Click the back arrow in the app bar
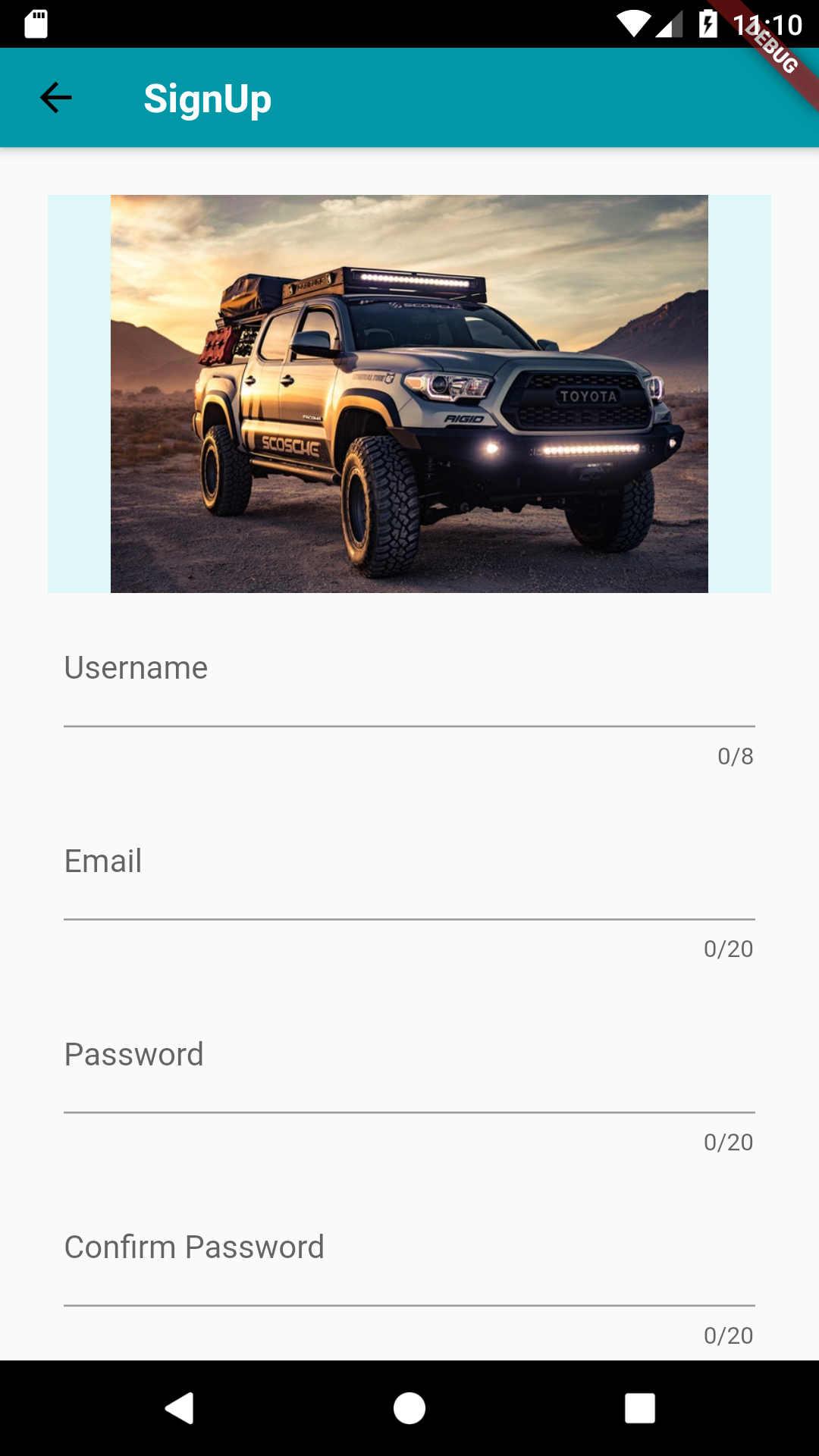 pos(54,97)
